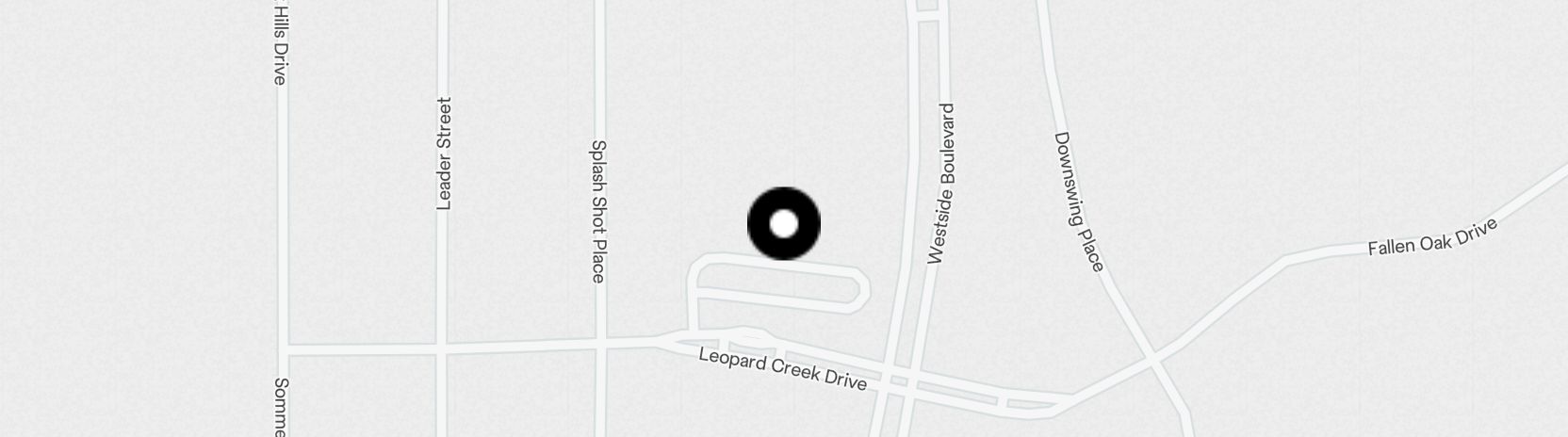Tap the black location marker pin
Viewport: 1568px width, 437px height.
[x=783, y=224]
